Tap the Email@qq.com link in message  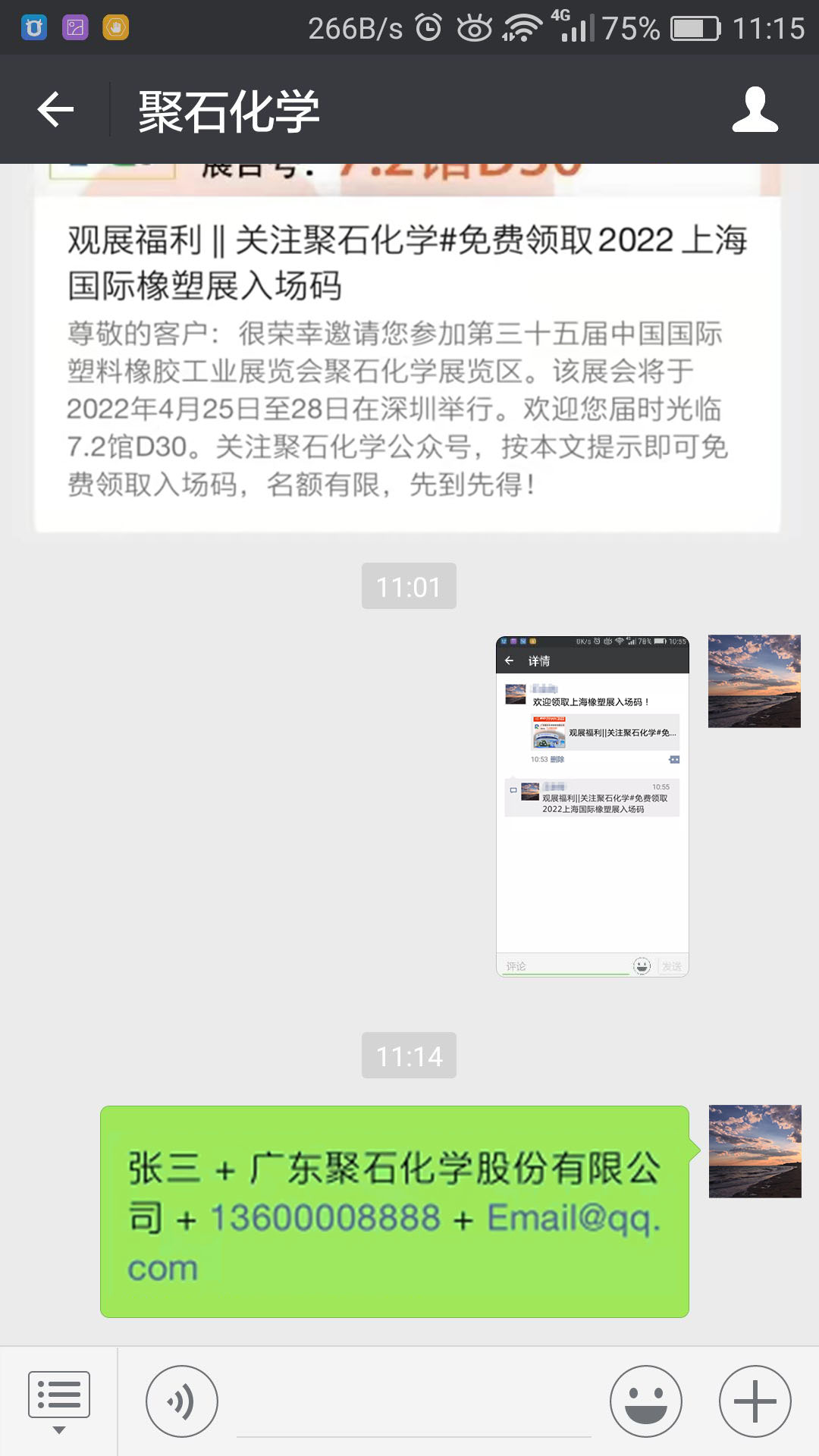573,1218
